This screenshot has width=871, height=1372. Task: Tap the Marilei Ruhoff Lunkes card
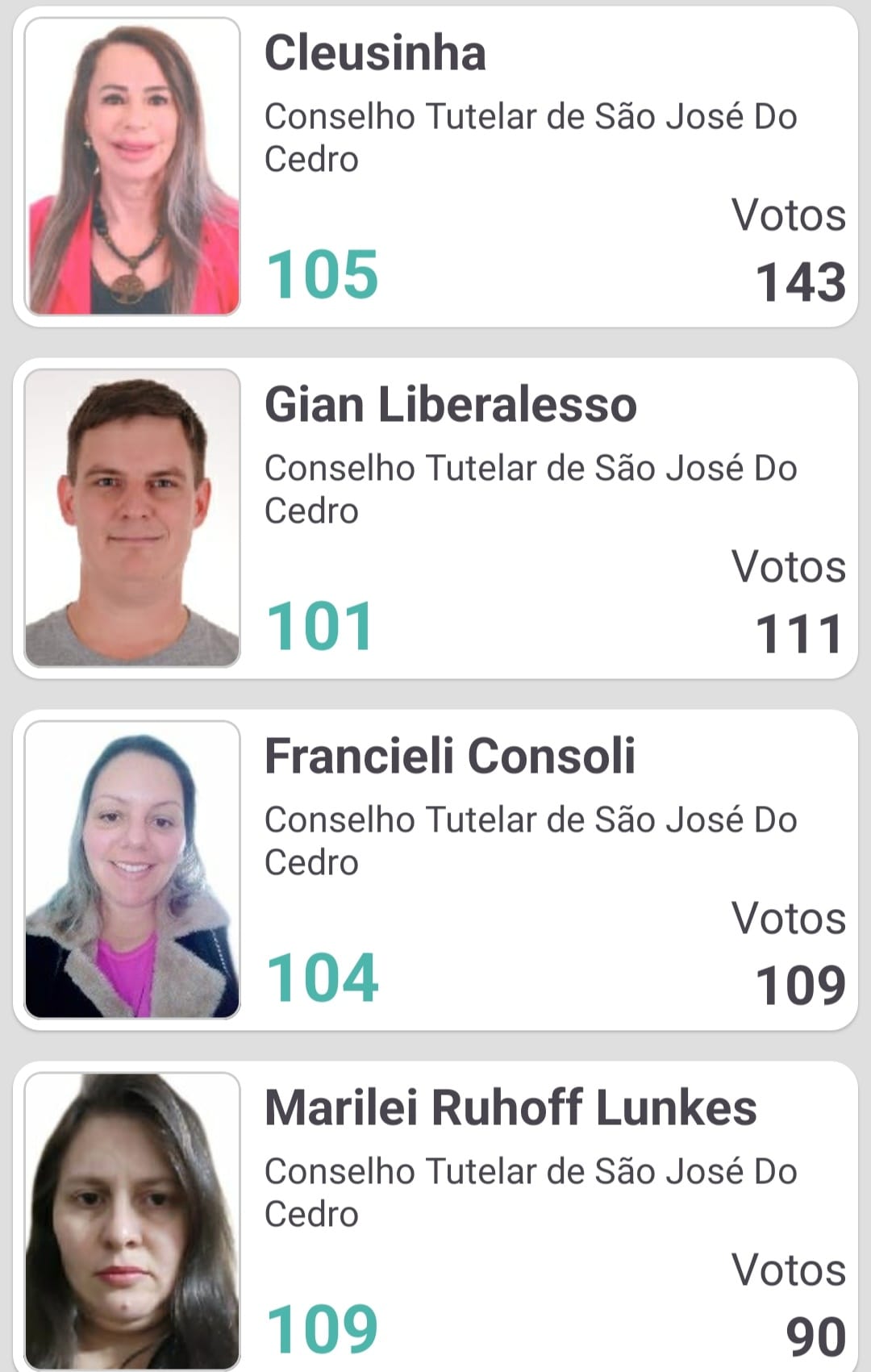[x=435, y=1218]
